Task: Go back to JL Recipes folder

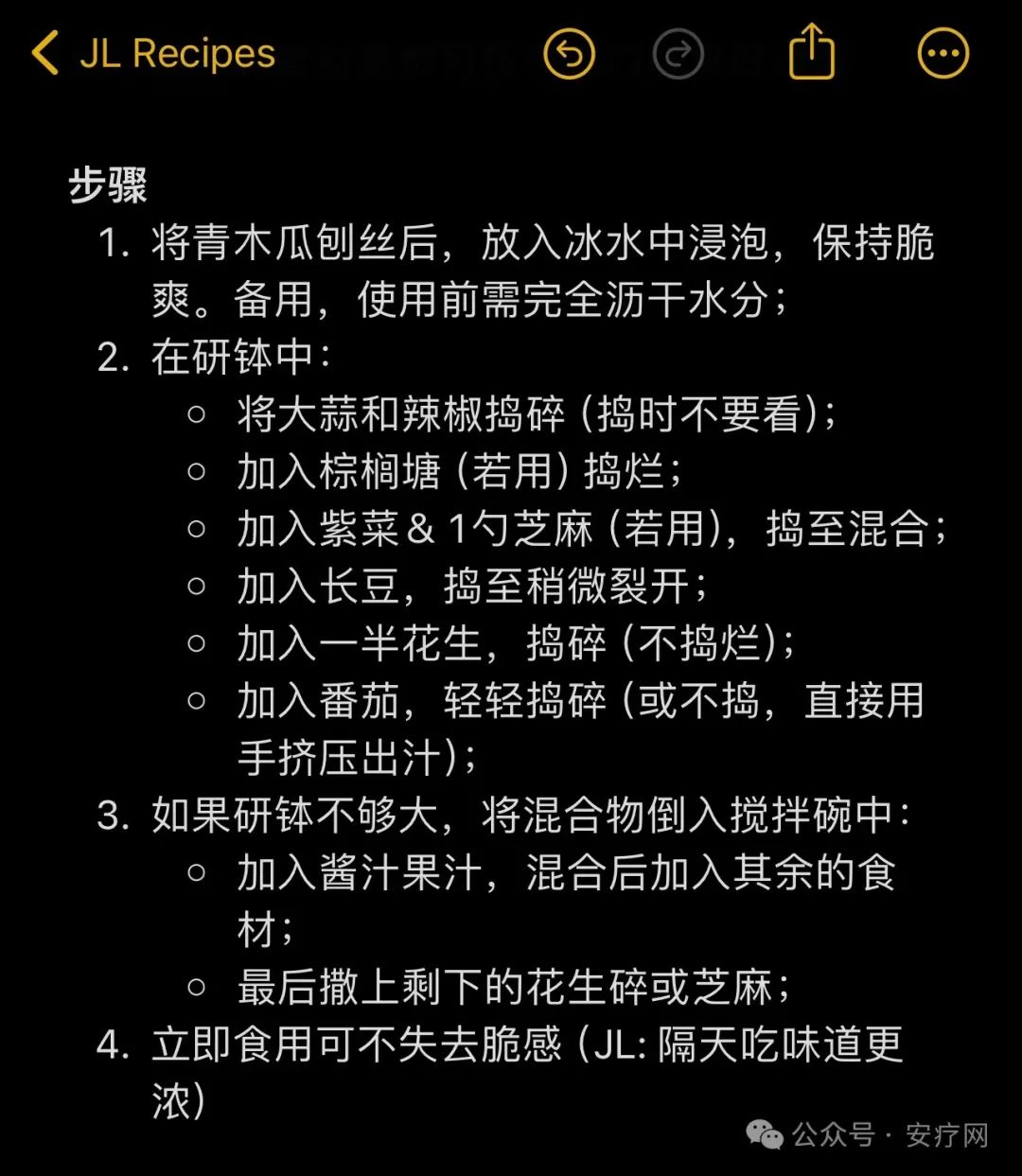Action: [x=153, y=53]
